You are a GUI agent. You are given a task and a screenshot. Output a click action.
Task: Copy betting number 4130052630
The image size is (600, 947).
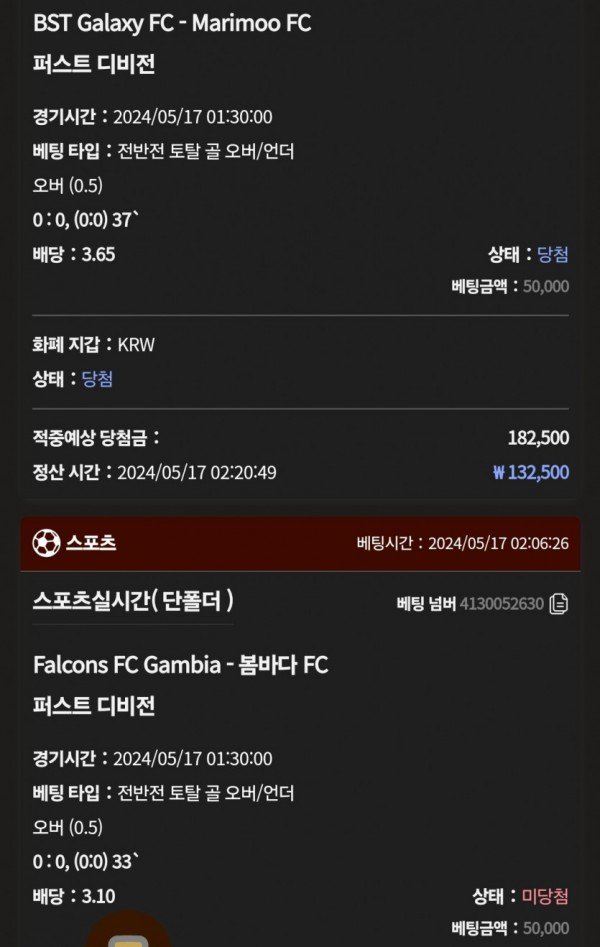tap(560, 603)
